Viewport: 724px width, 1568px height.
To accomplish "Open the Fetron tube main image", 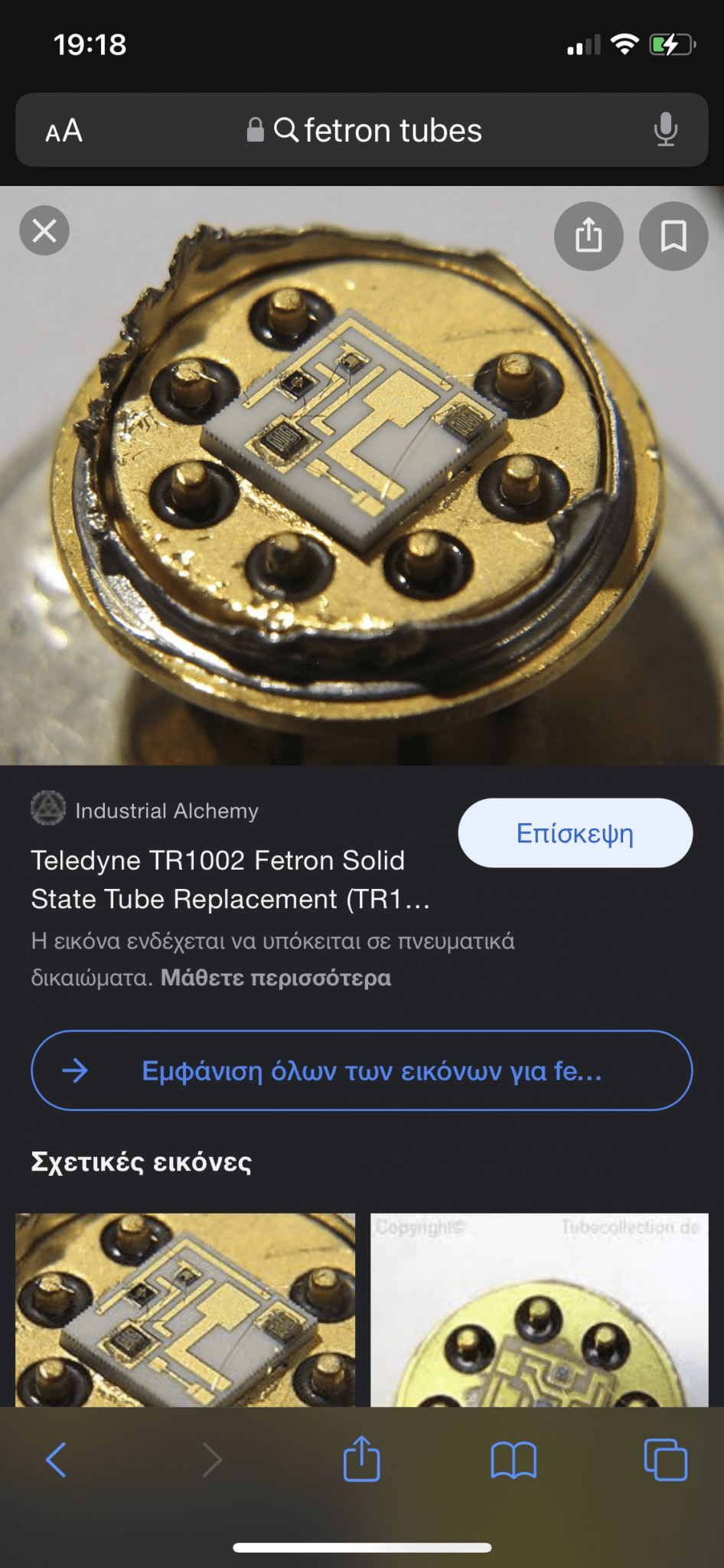I will (362, 475).
